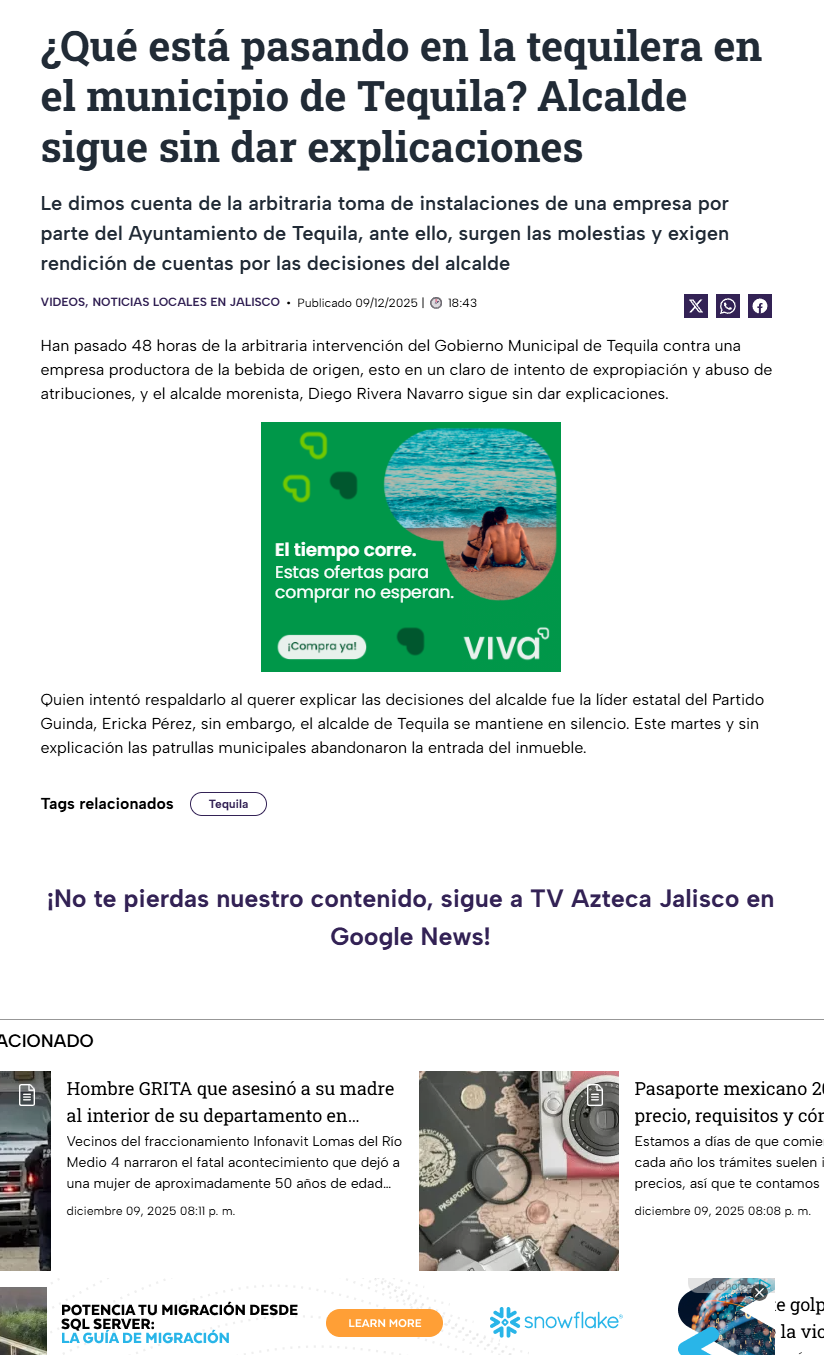The height and width of the screenshot is (1355, 824).
Task: Share article on Facebook
Action: (760, 306)
